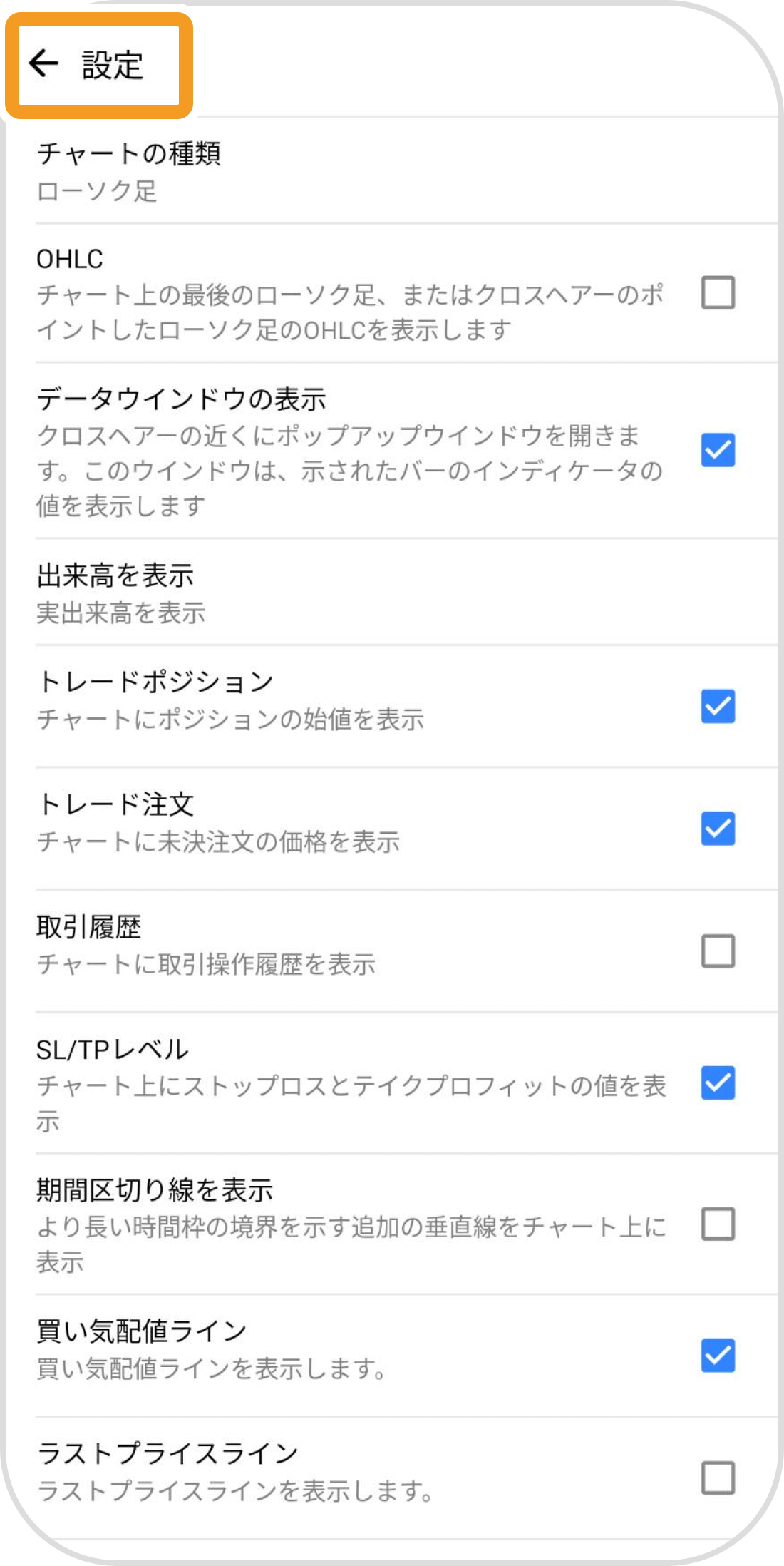
Task: Select the ローソク足 chart type value
Action: pyautogui.click(x=100, y=191)
